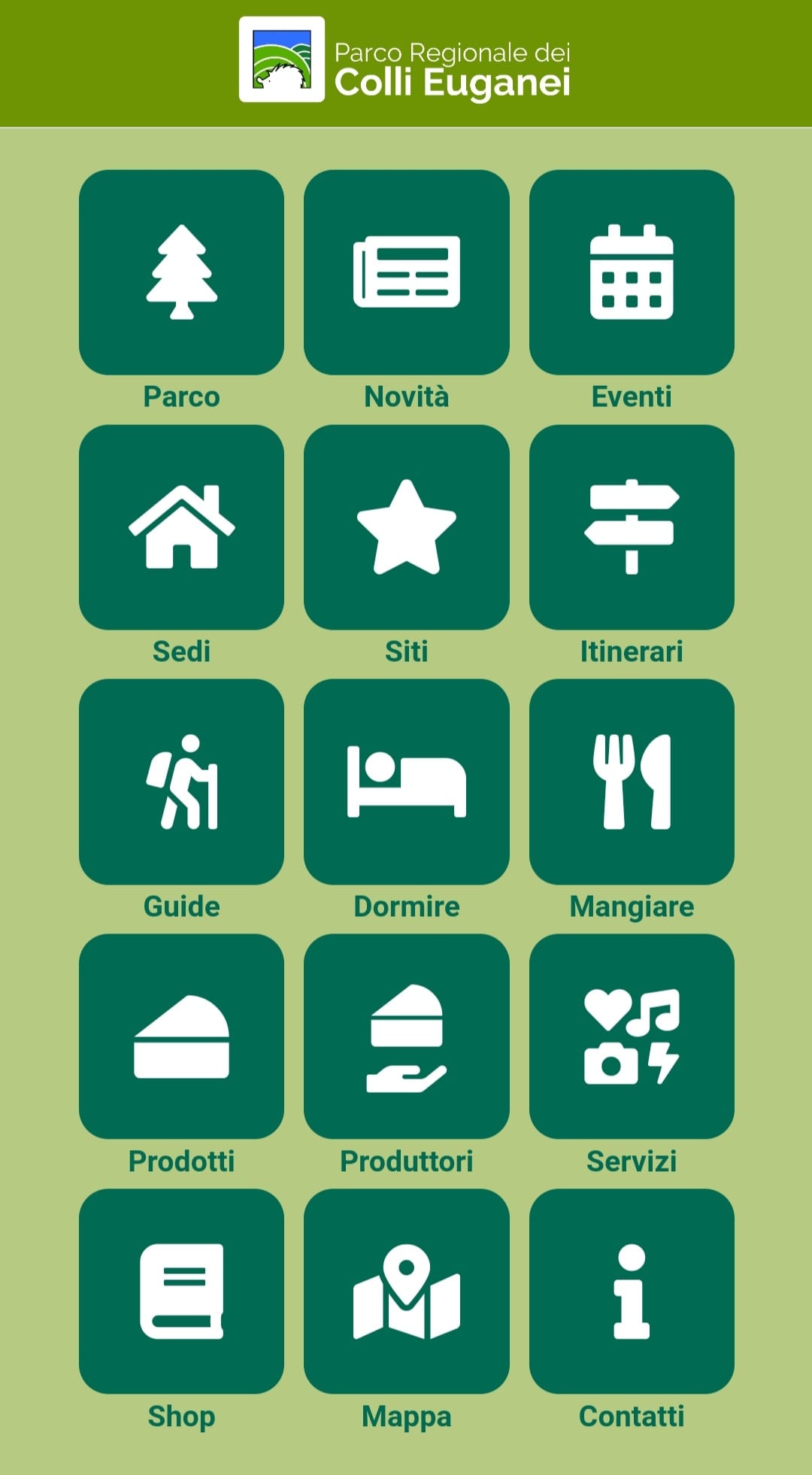View the Novità news tile

click(x=406, y=272)
